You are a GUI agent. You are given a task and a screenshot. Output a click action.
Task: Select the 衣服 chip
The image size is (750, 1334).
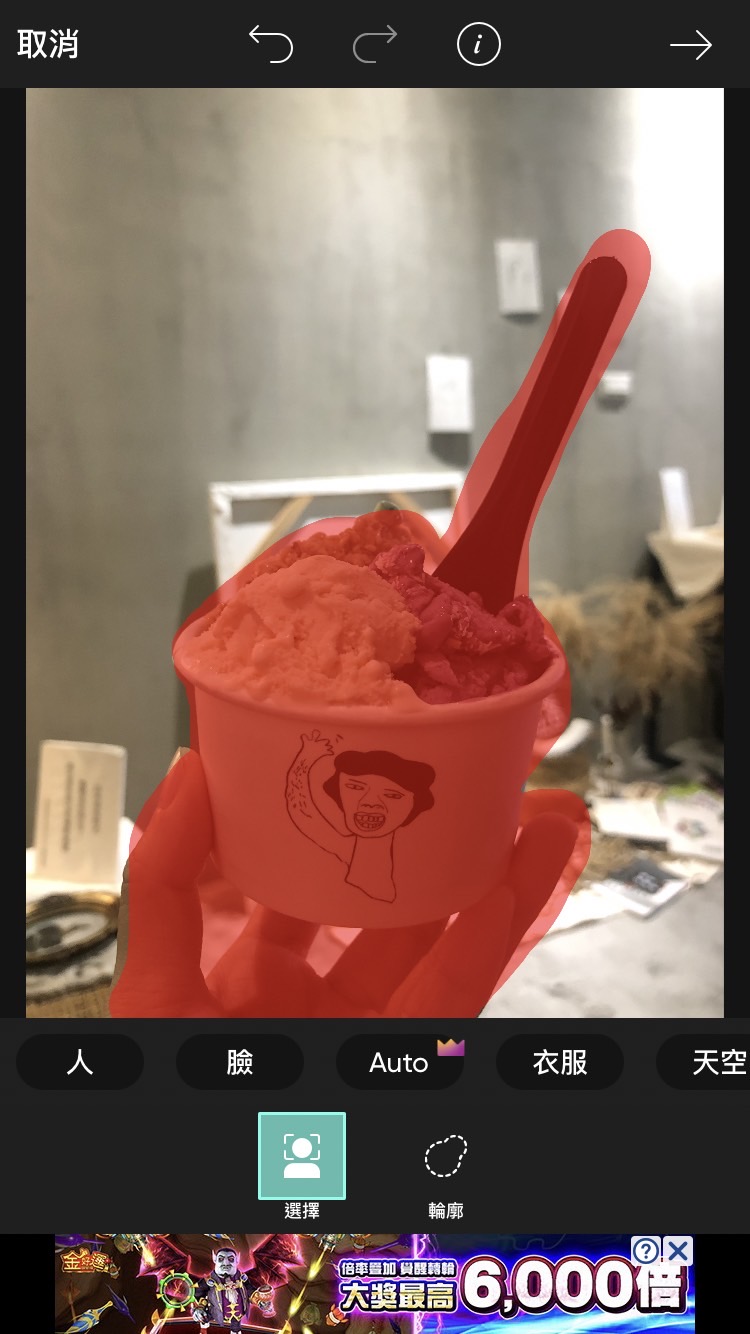560,1062
